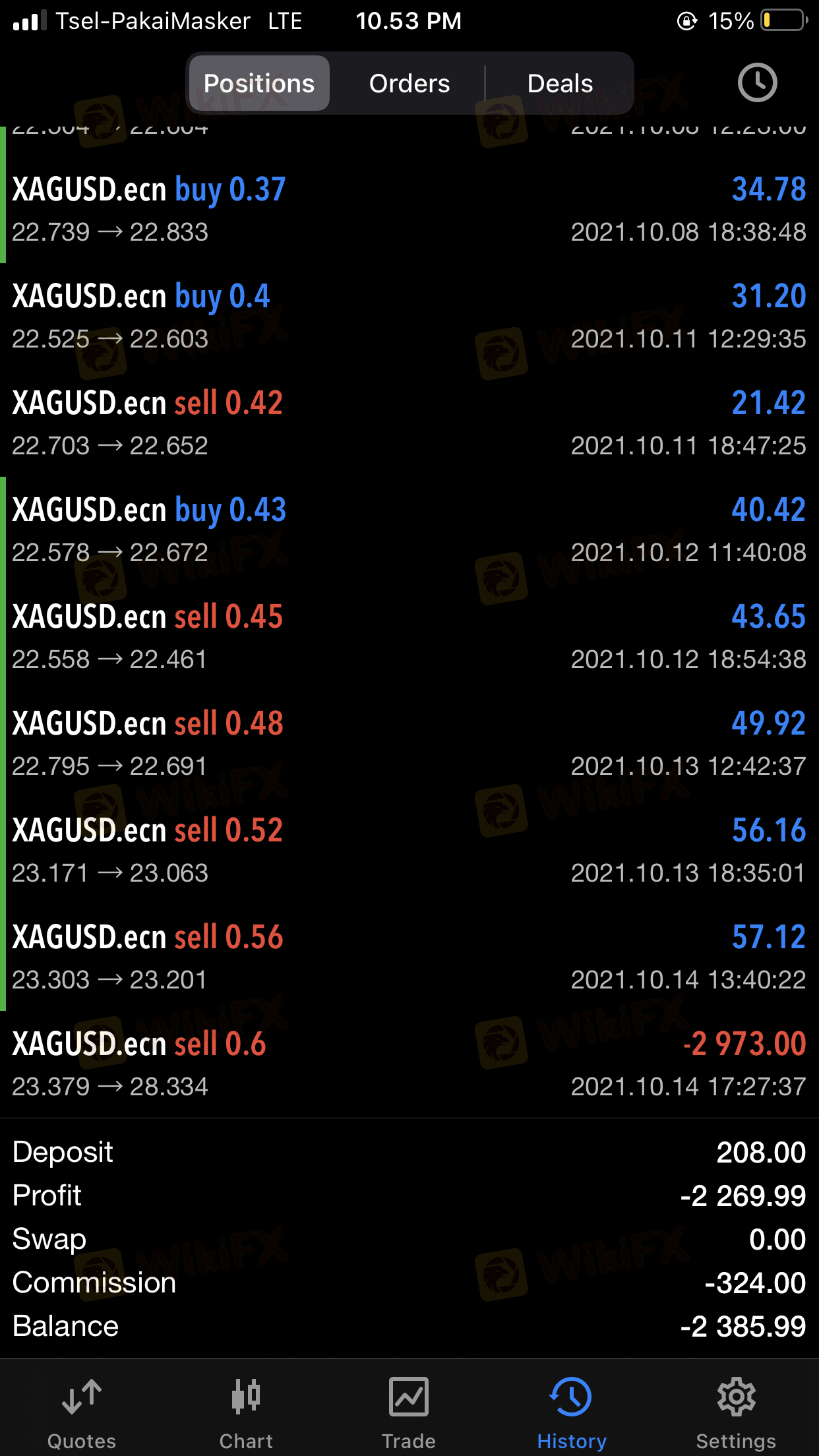
Task: Expand the XAGUSD.ecn sell 0.42 position
Action: [409, 423]
